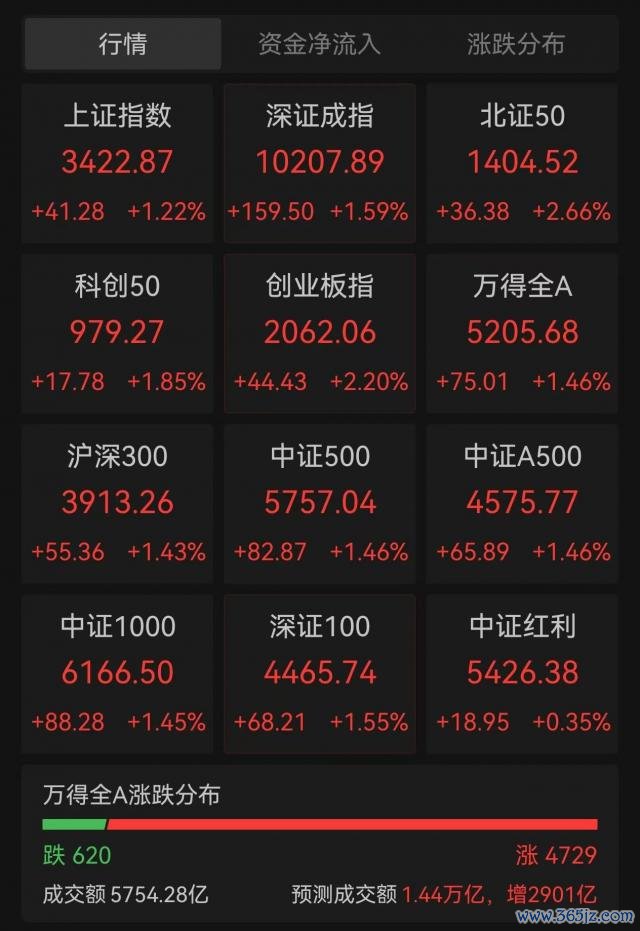Viewport: 640px width, 931px height.
Task: View 中证A500 index details
Action: click(x=522, y=503)
